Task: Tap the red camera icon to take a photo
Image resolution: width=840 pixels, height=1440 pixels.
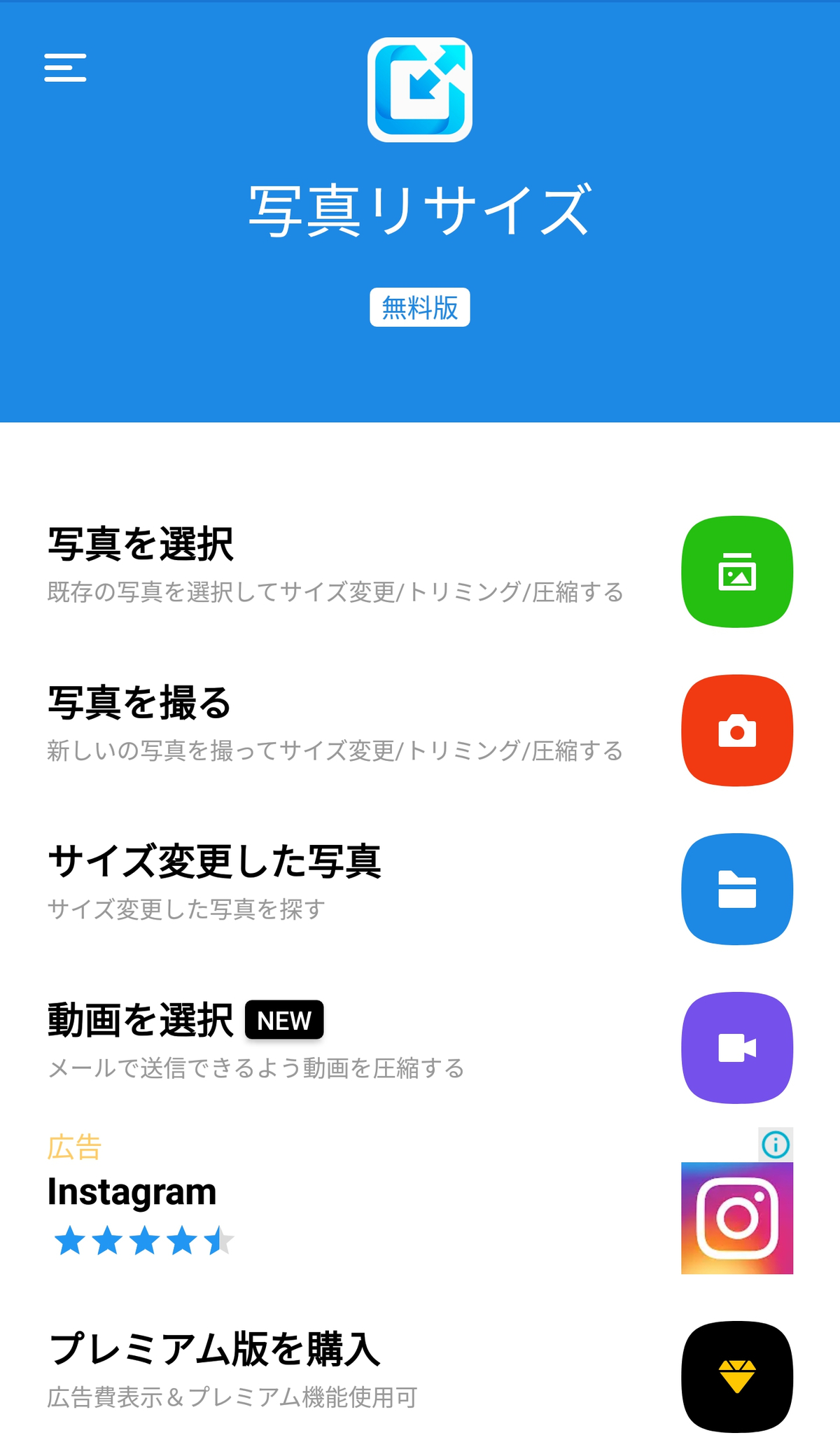Action: 737,730
